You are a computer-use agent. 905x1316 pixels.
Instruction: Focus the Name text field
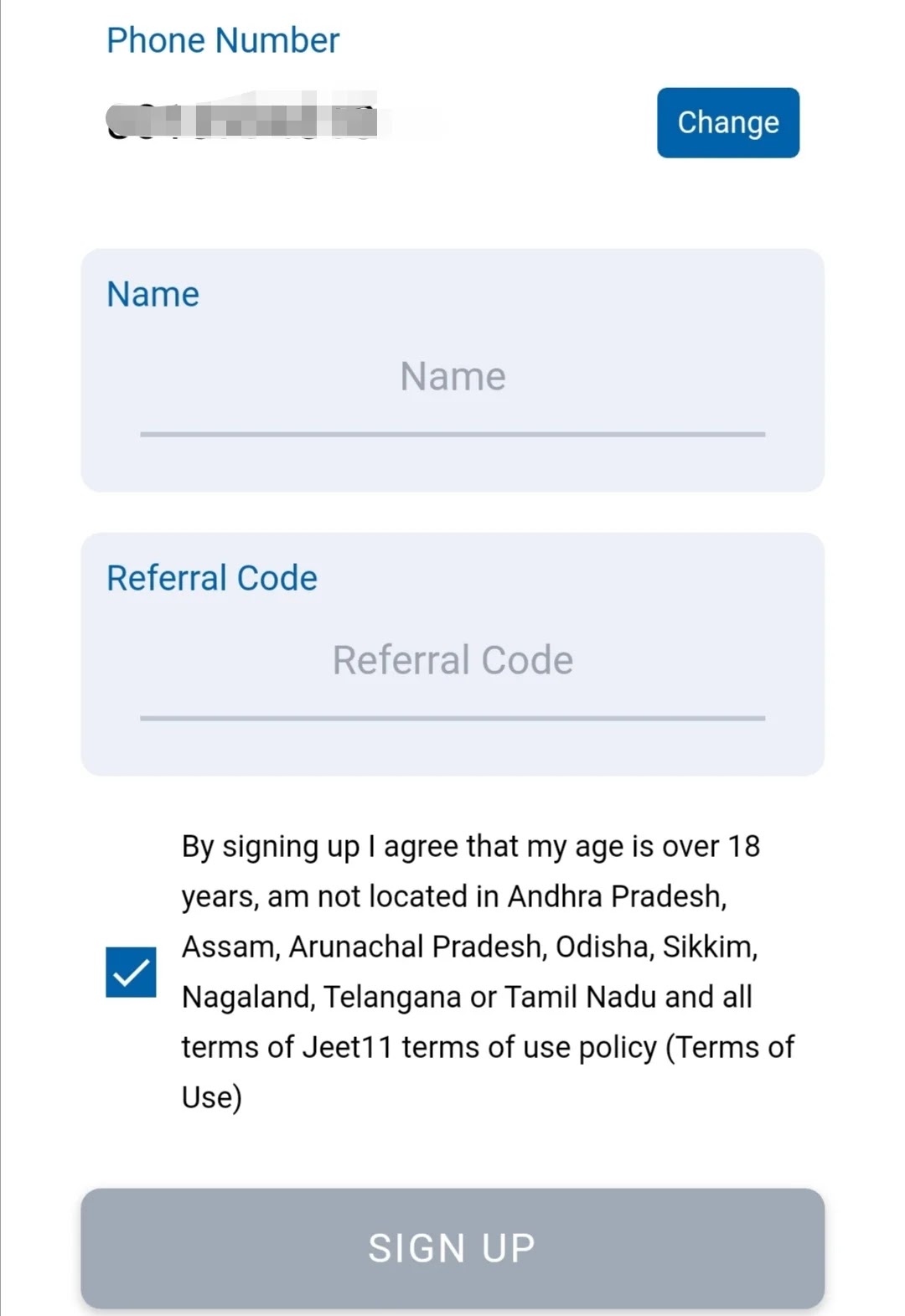coord(452,378)
